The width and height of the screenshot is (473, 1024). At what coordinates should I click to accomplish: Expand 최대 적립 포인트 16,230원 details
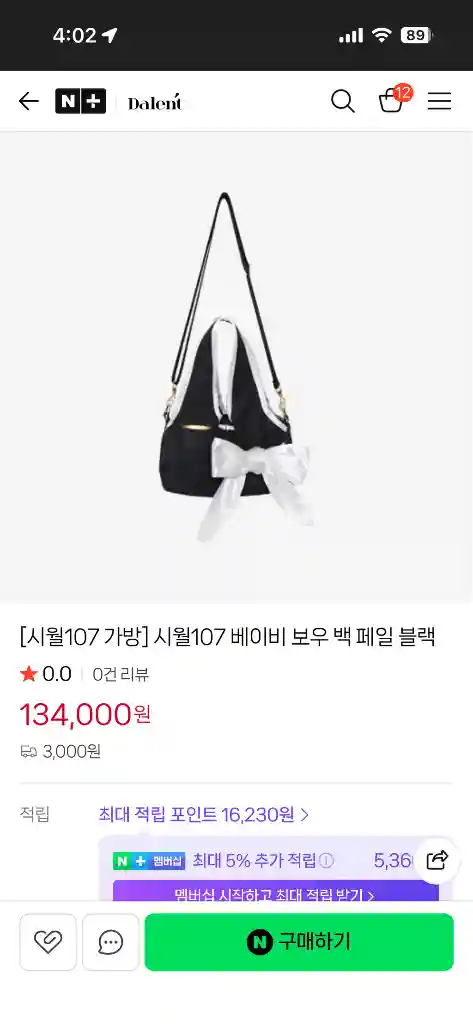pyautogui.click(x=203, y=814)
